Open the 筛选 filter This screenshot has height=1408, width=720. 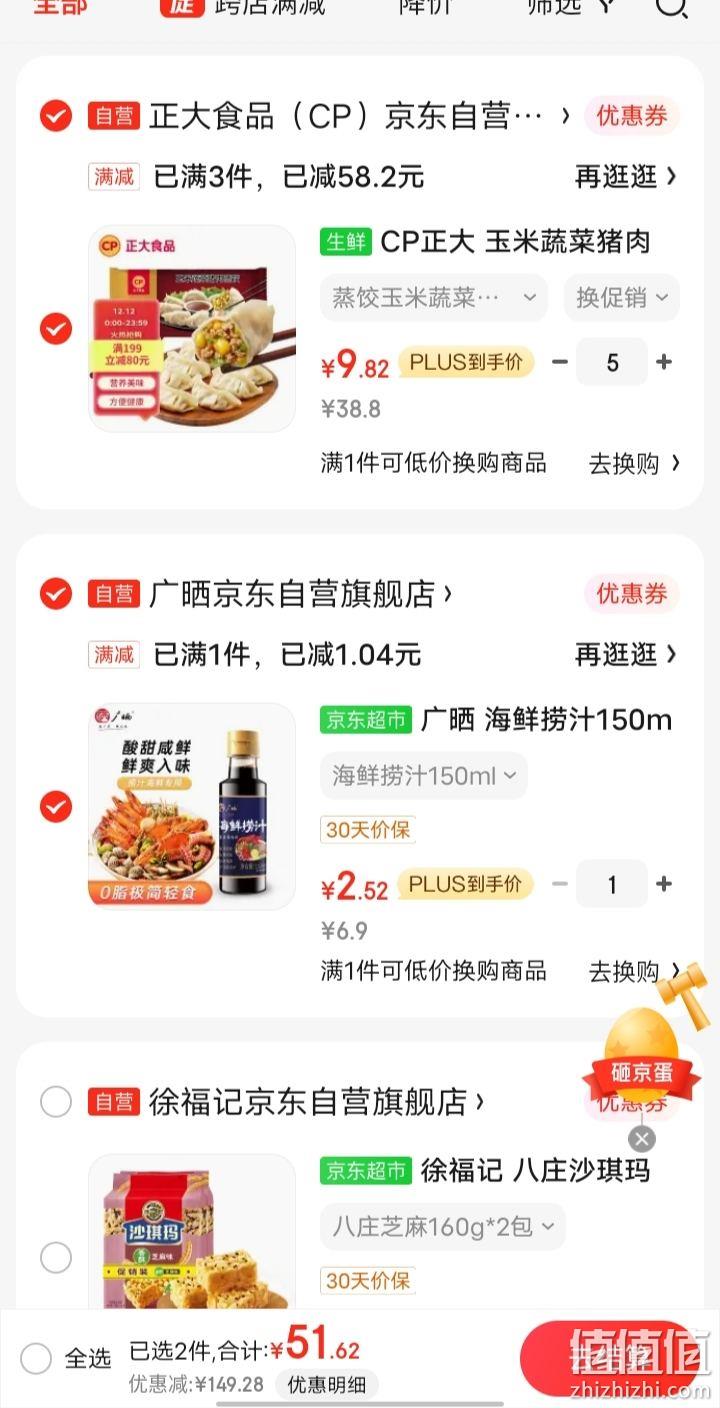(570, 8)
